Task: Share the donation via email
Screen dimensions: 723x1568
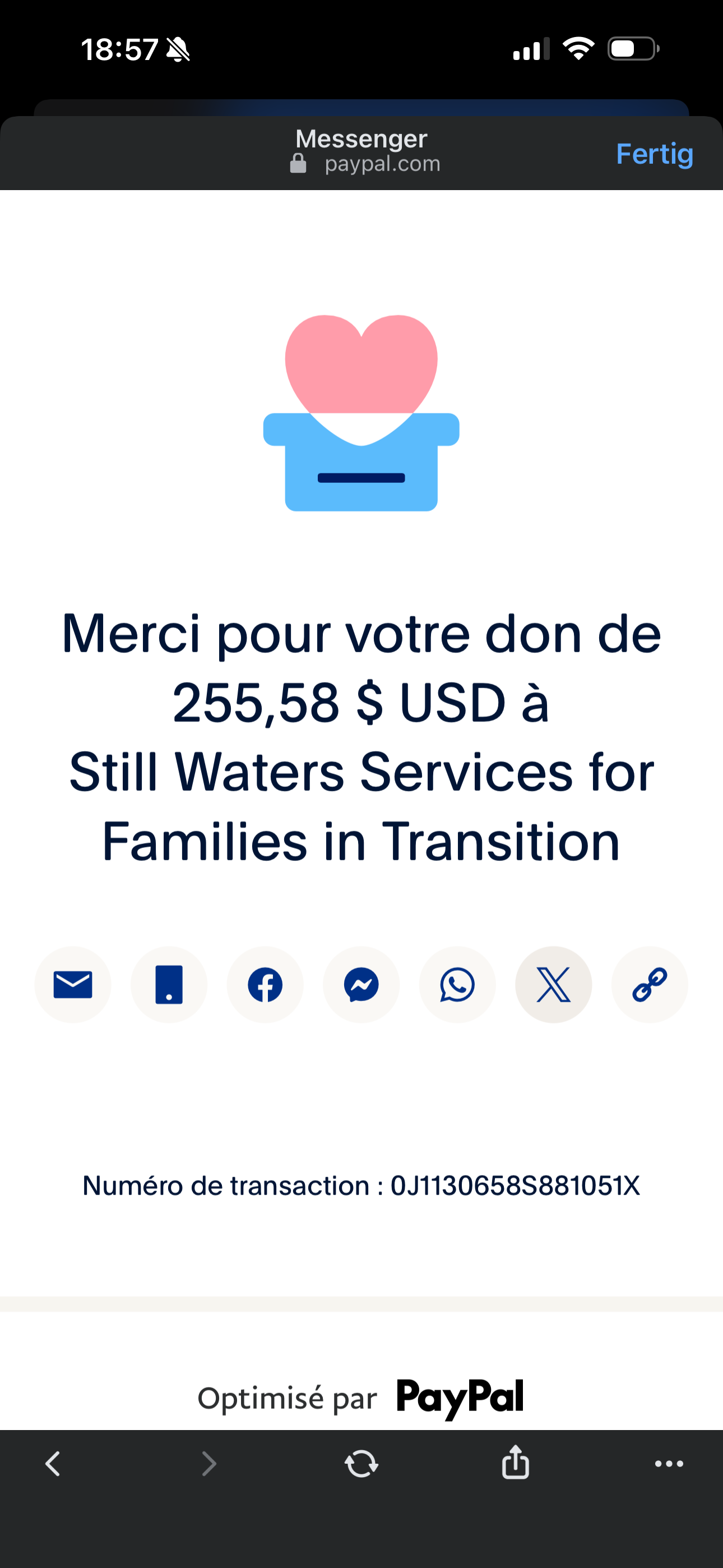Action: [x=73, y=984]
